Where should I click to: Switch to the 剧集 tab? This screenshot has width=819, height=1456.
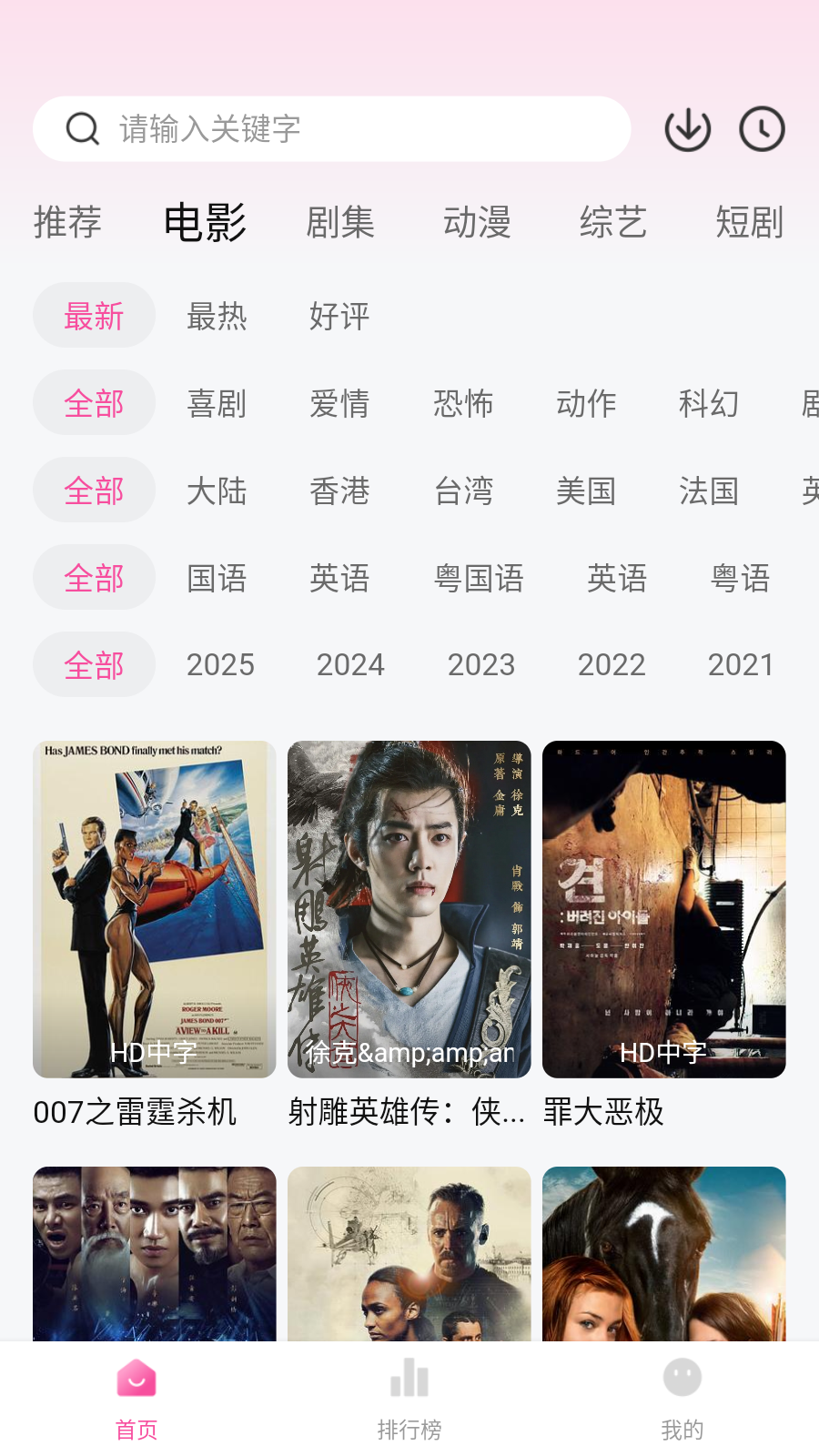[x=340, y=223]
